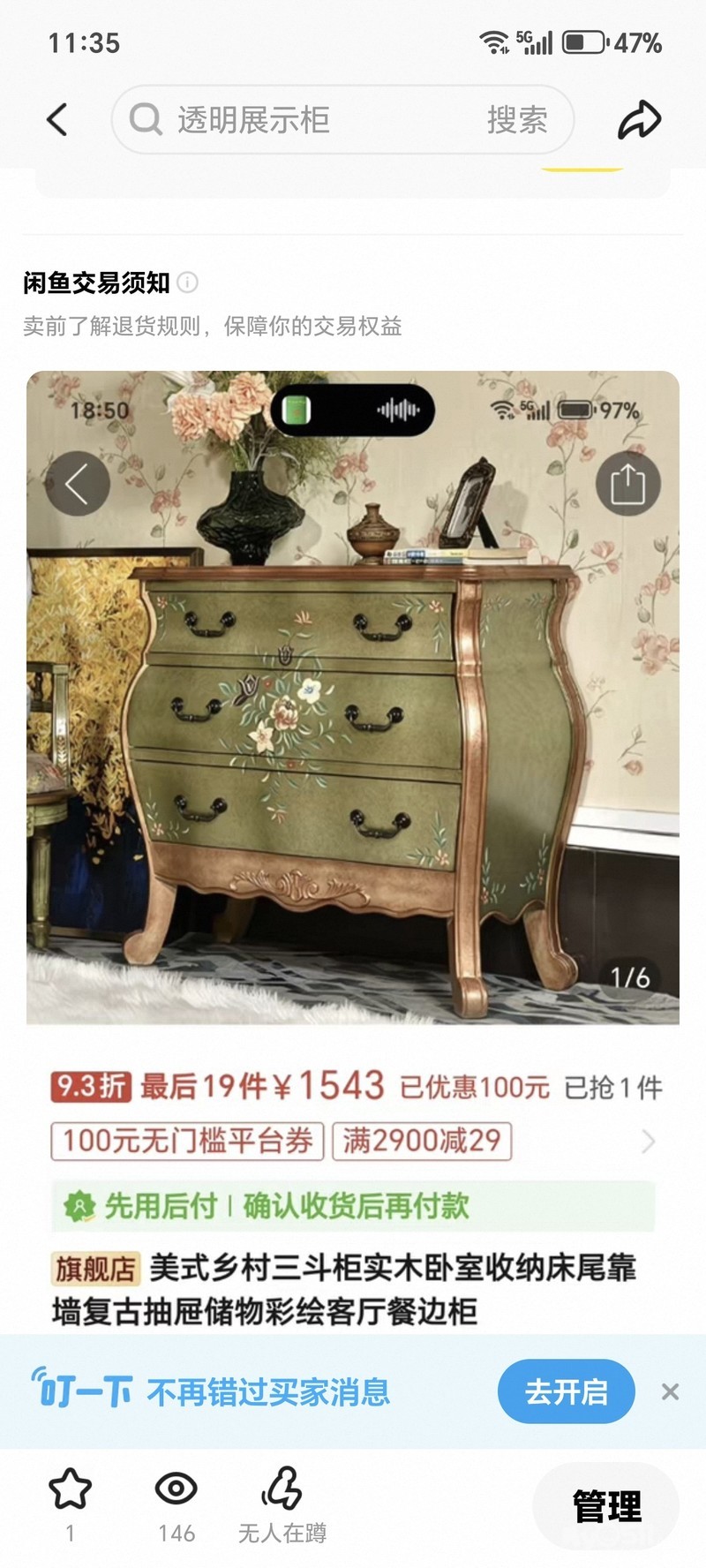Tap the 搜索 button

pos(517,120)
